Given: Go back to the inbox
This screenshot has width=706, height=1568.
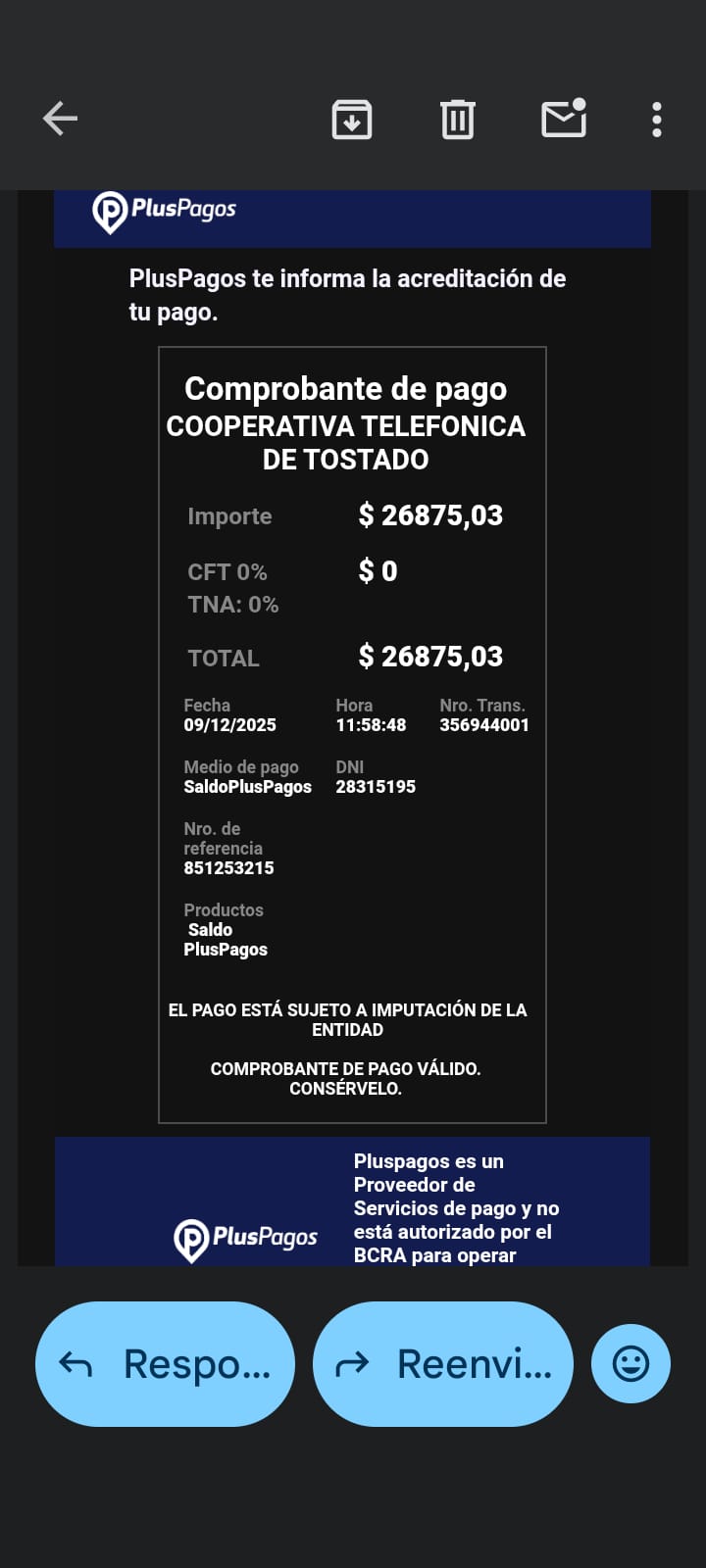Looking at the screenshot, I should (60, 120).
